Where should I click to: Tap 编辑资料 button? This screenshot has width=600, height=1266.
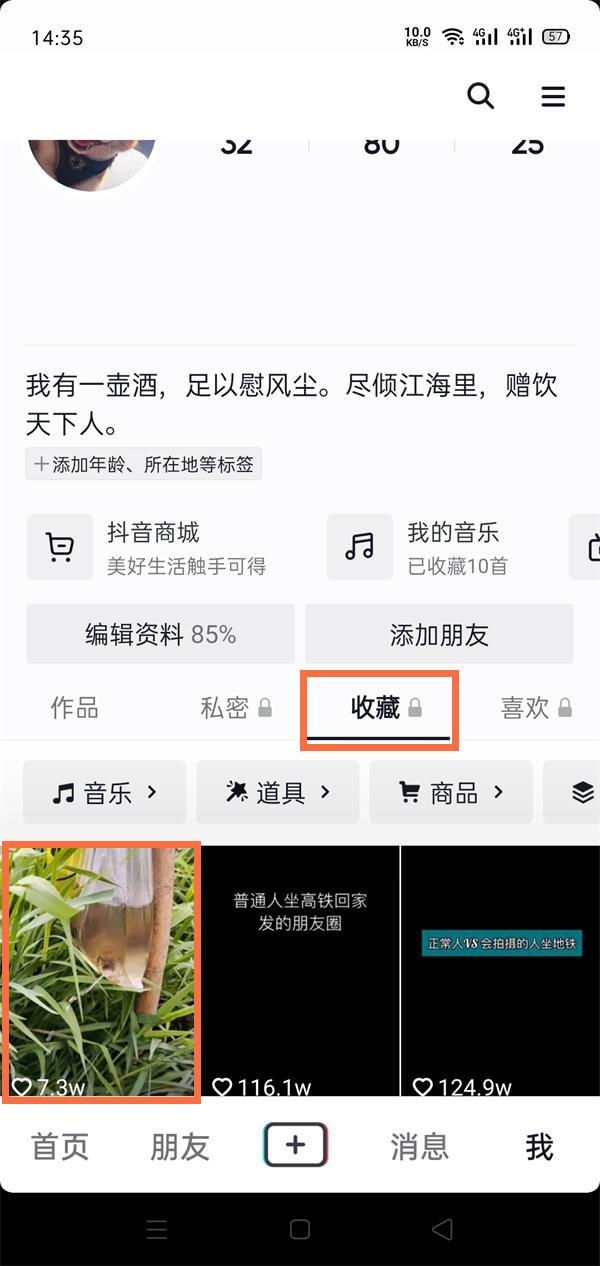coord(160,634)
